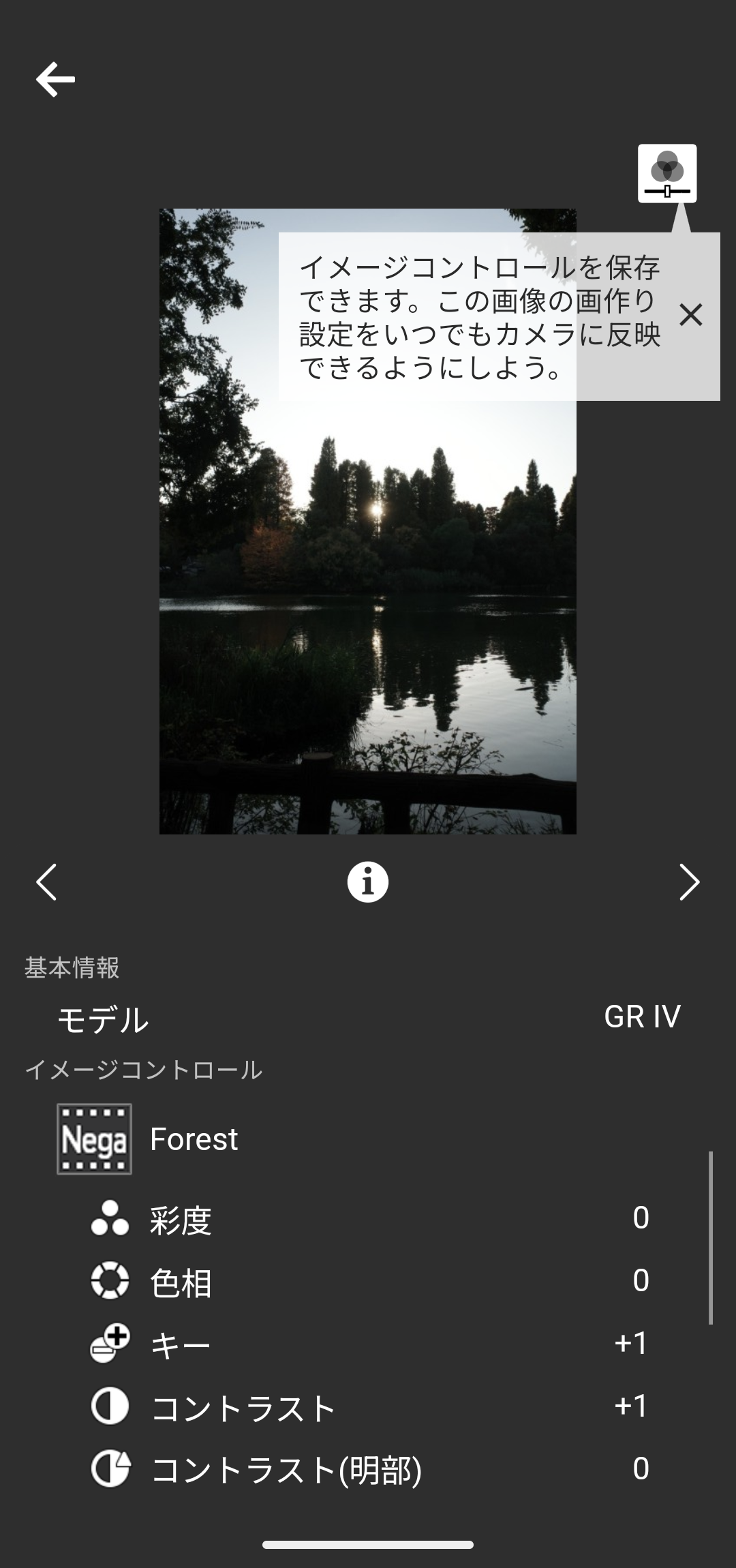Open the Nega film style icon
The image size is (736, 1568).
click(94, 1138)
